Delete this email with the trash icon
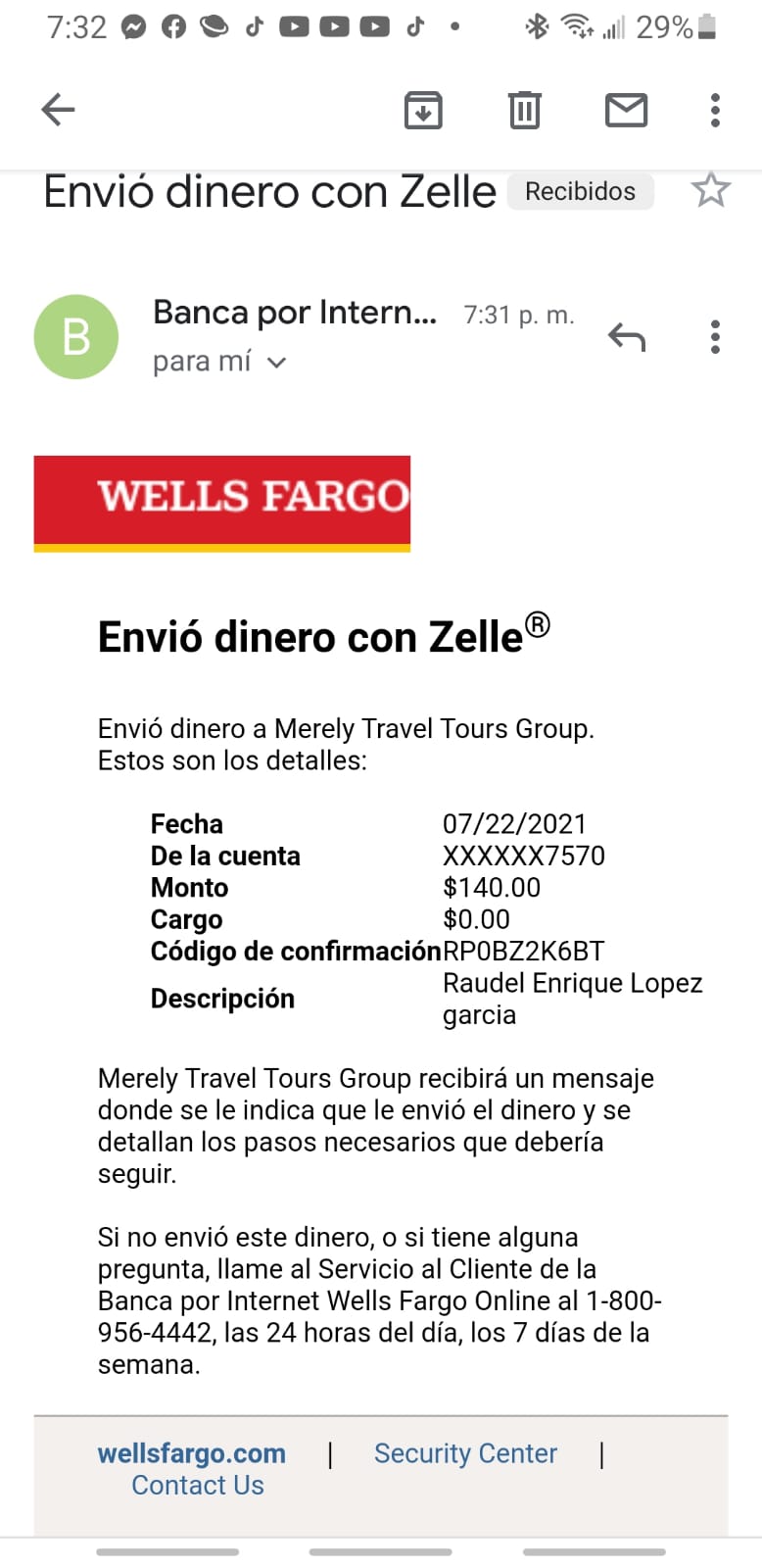This screenshot has width=762, height=1568. (x=524, y=110)
